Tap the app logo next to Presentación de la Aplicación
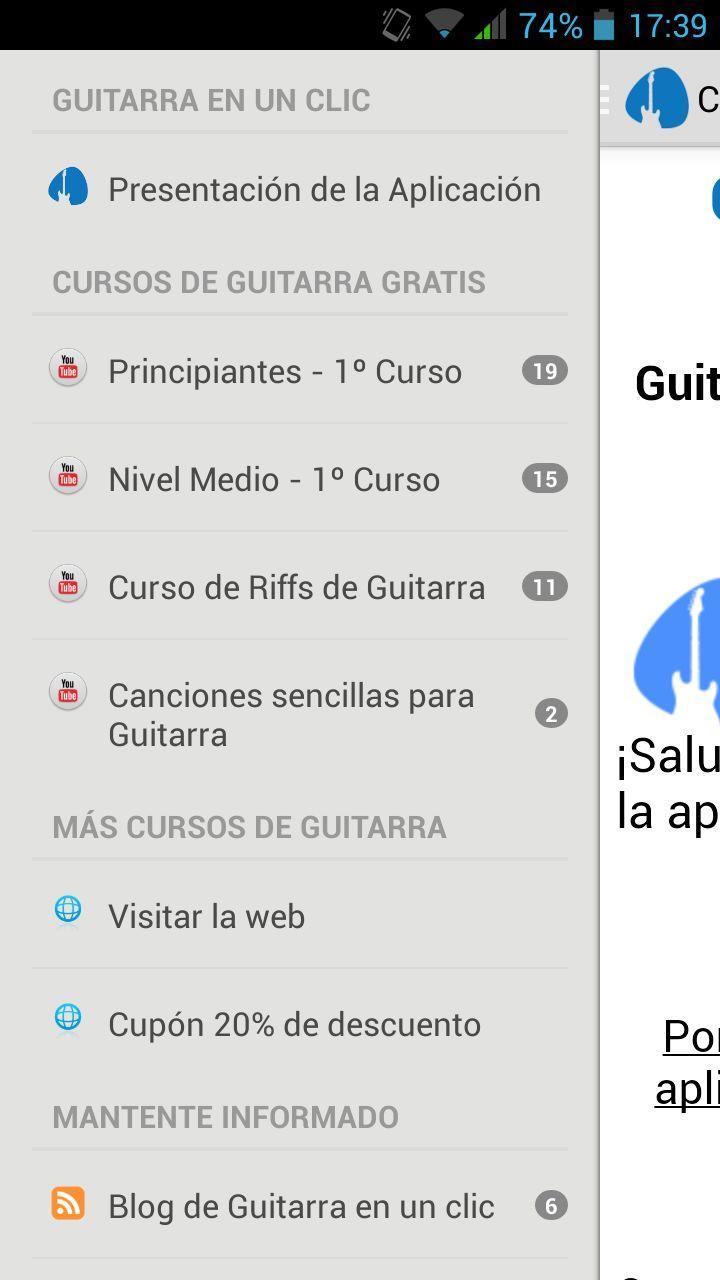 (67, 187)
